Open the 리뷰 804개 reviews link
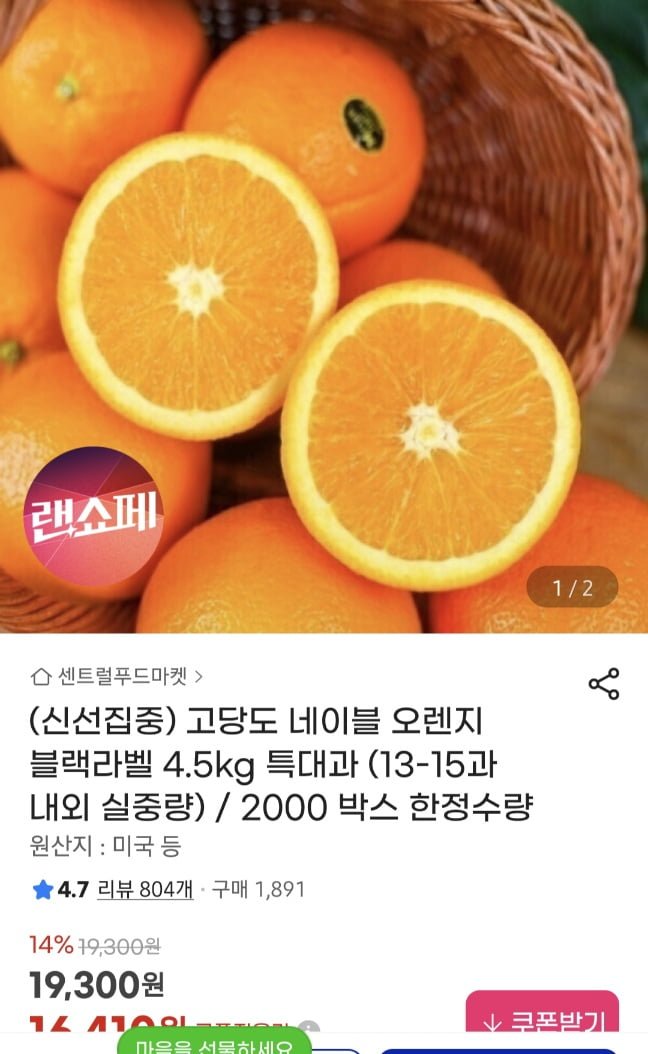648x1054 pixels. point(145,889)
